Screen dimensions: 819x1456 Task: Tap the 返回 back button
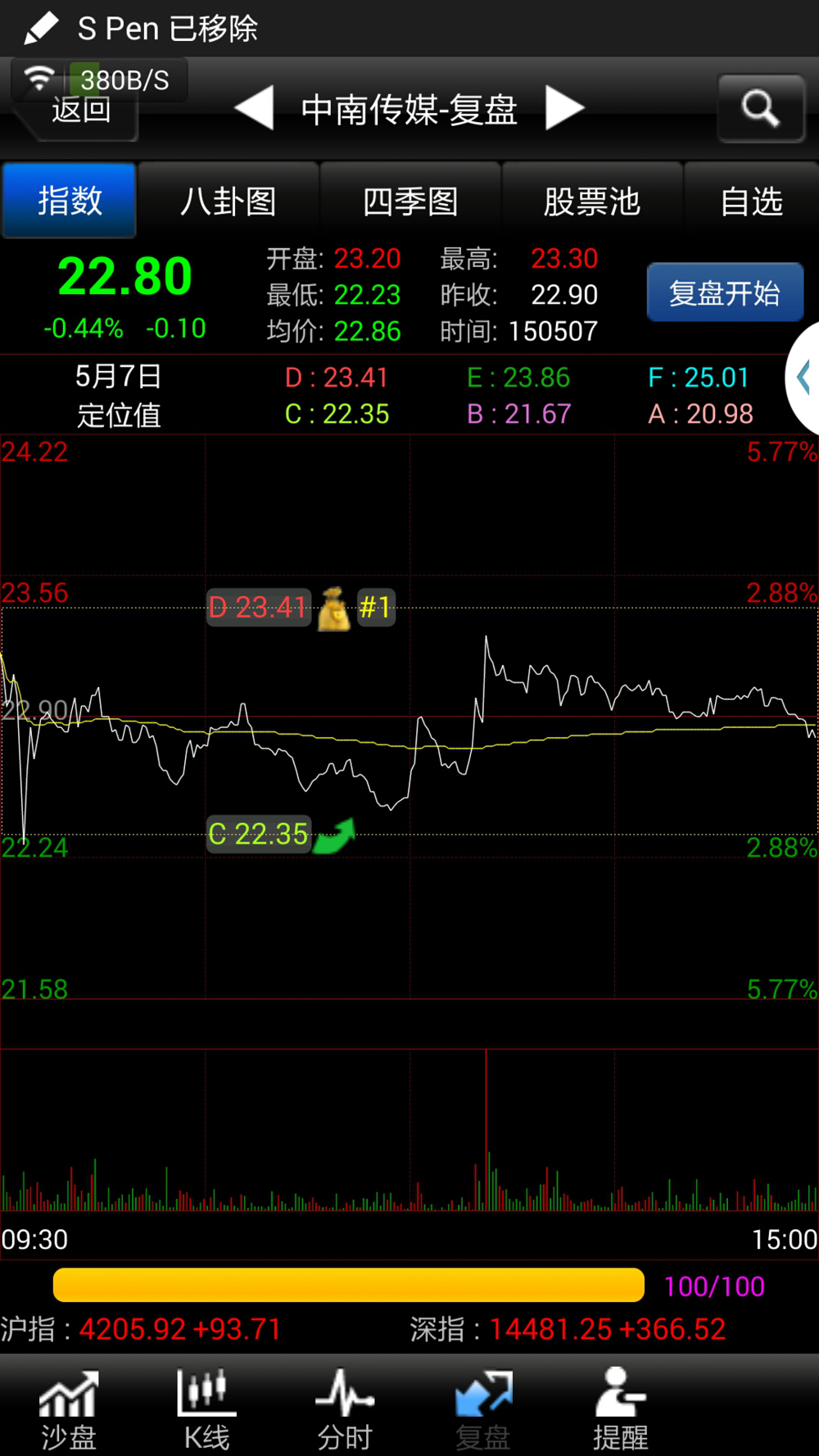[x=78, y=109]
